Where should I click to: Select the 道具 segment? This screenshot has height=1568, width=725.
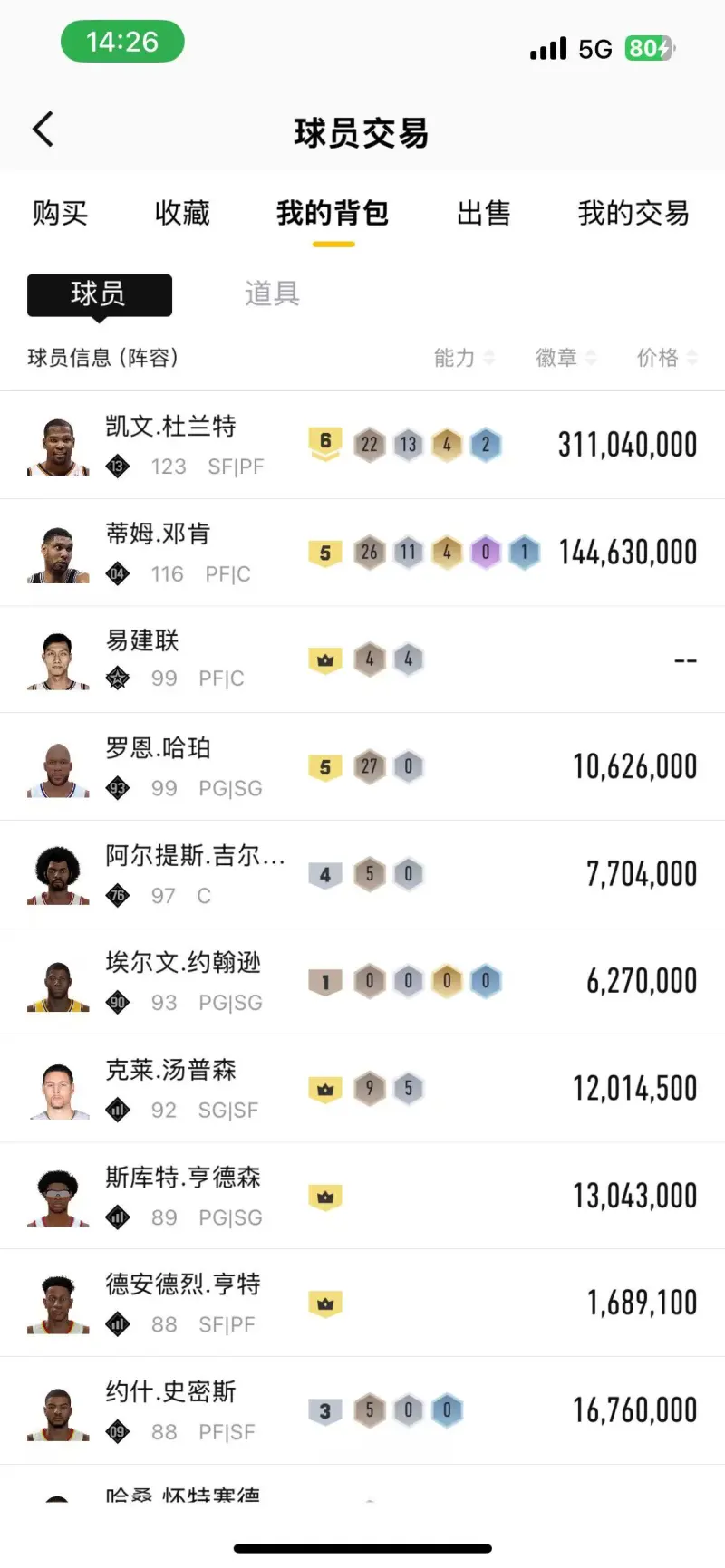(272, 293)
